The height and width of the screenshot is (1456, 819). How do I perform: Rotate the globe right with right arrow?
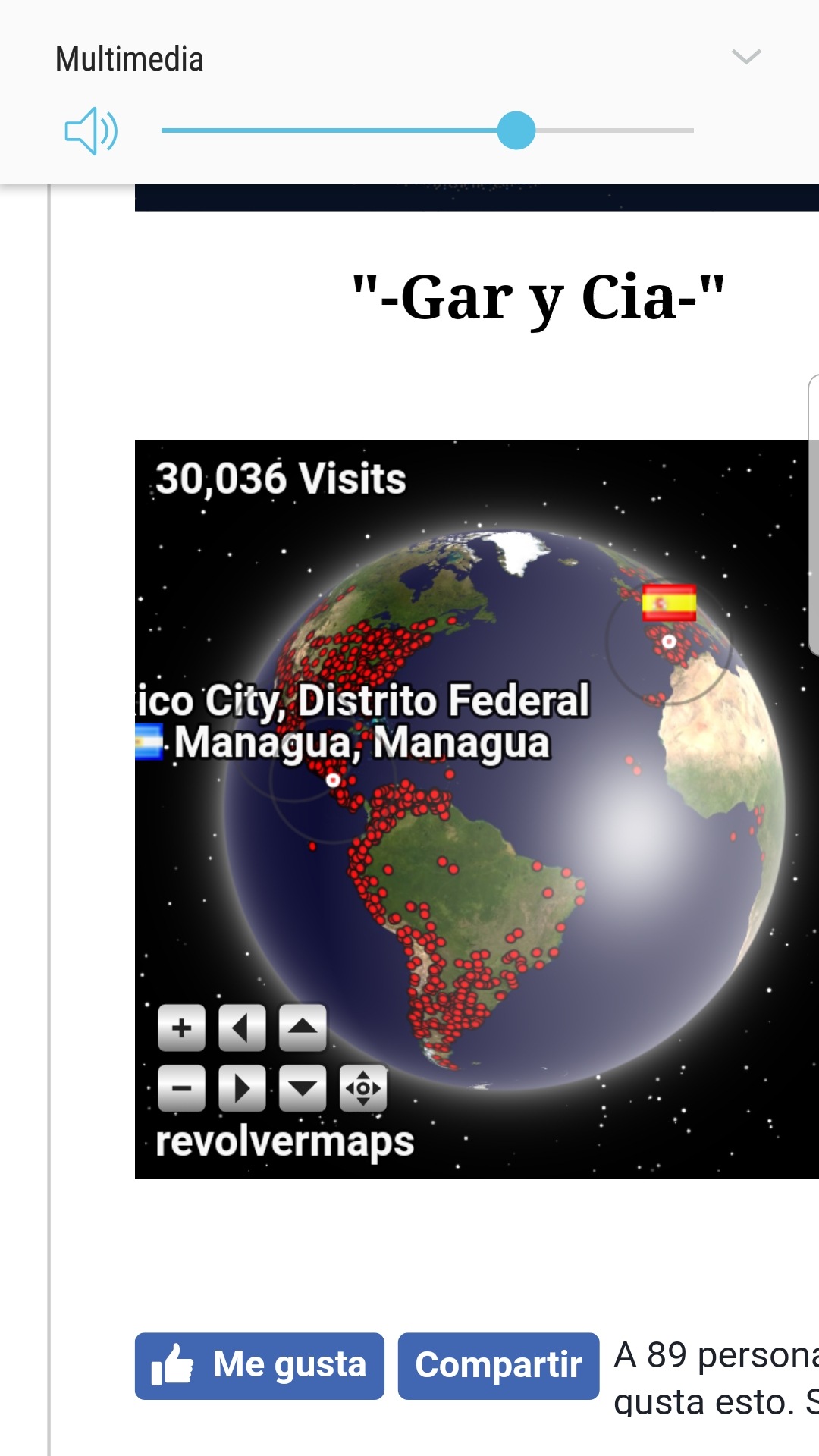[x=242, y=1088]
